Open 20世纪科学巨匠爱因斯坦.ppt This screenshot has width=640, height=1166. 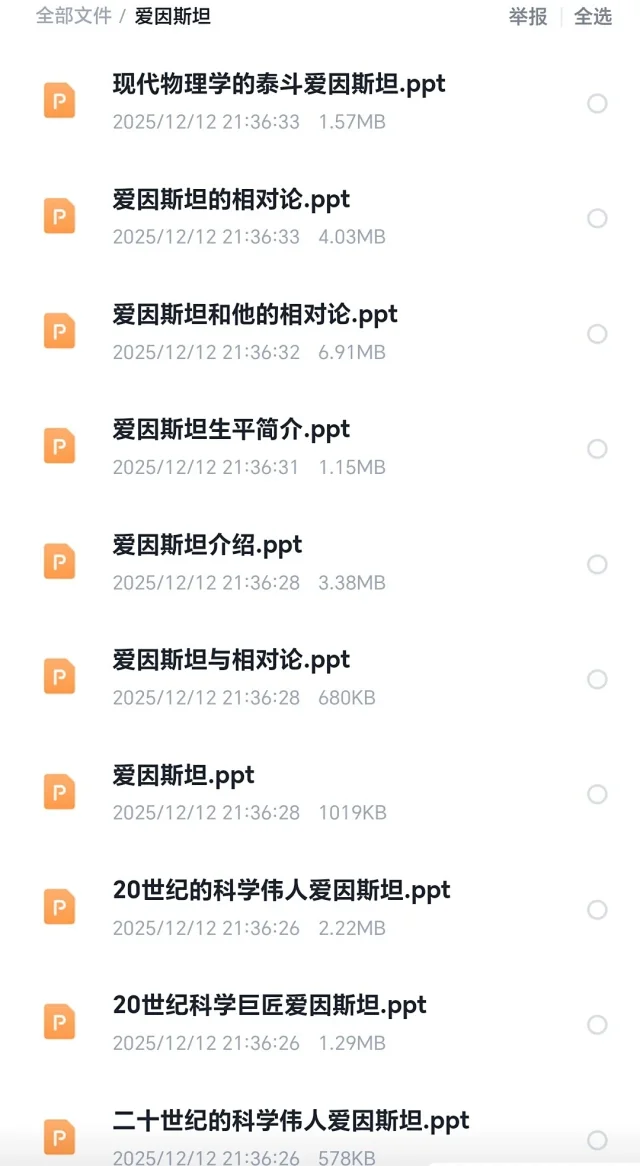click(269, 1005)
